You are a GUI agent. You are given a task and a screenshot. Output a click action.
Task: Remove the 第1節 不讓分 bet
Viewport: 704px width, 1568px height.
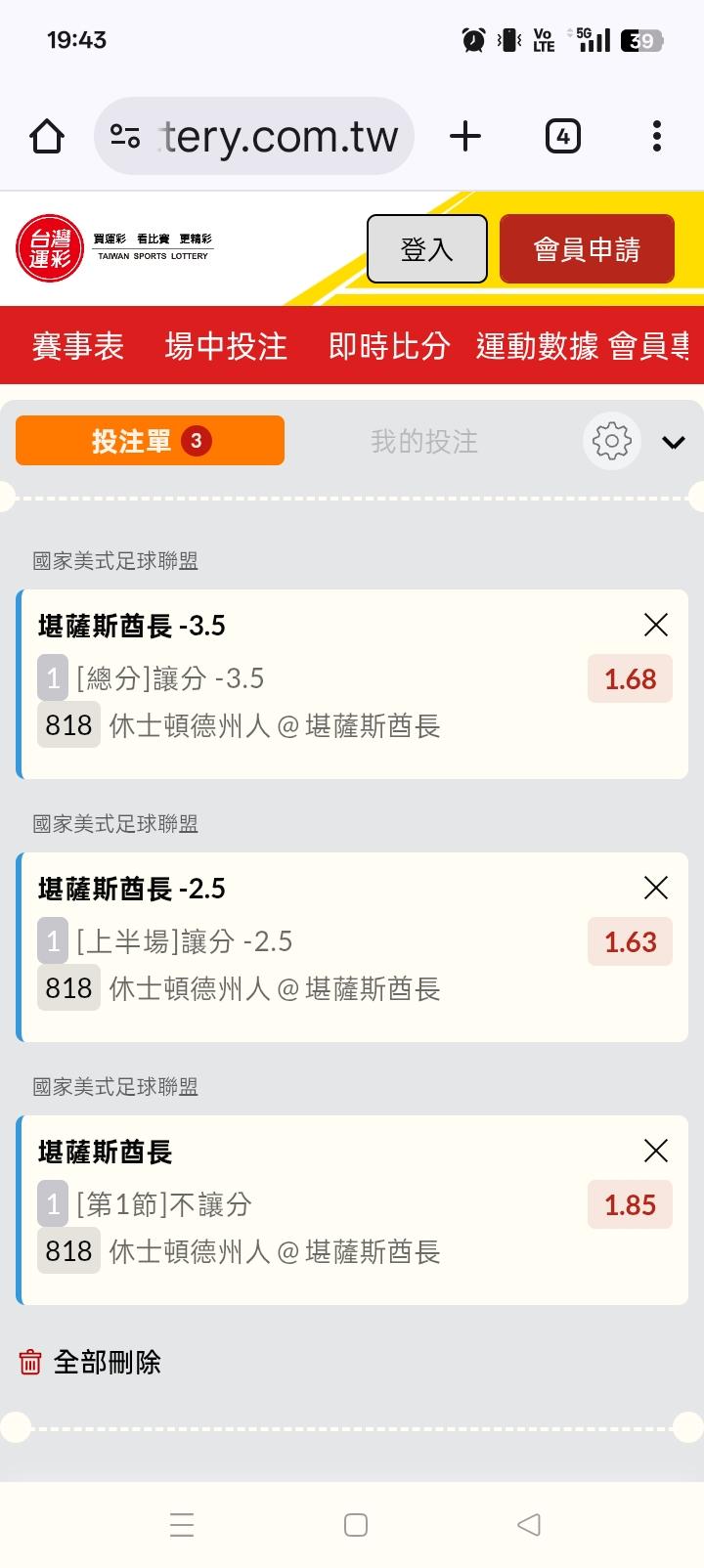tap(656, 1151)
